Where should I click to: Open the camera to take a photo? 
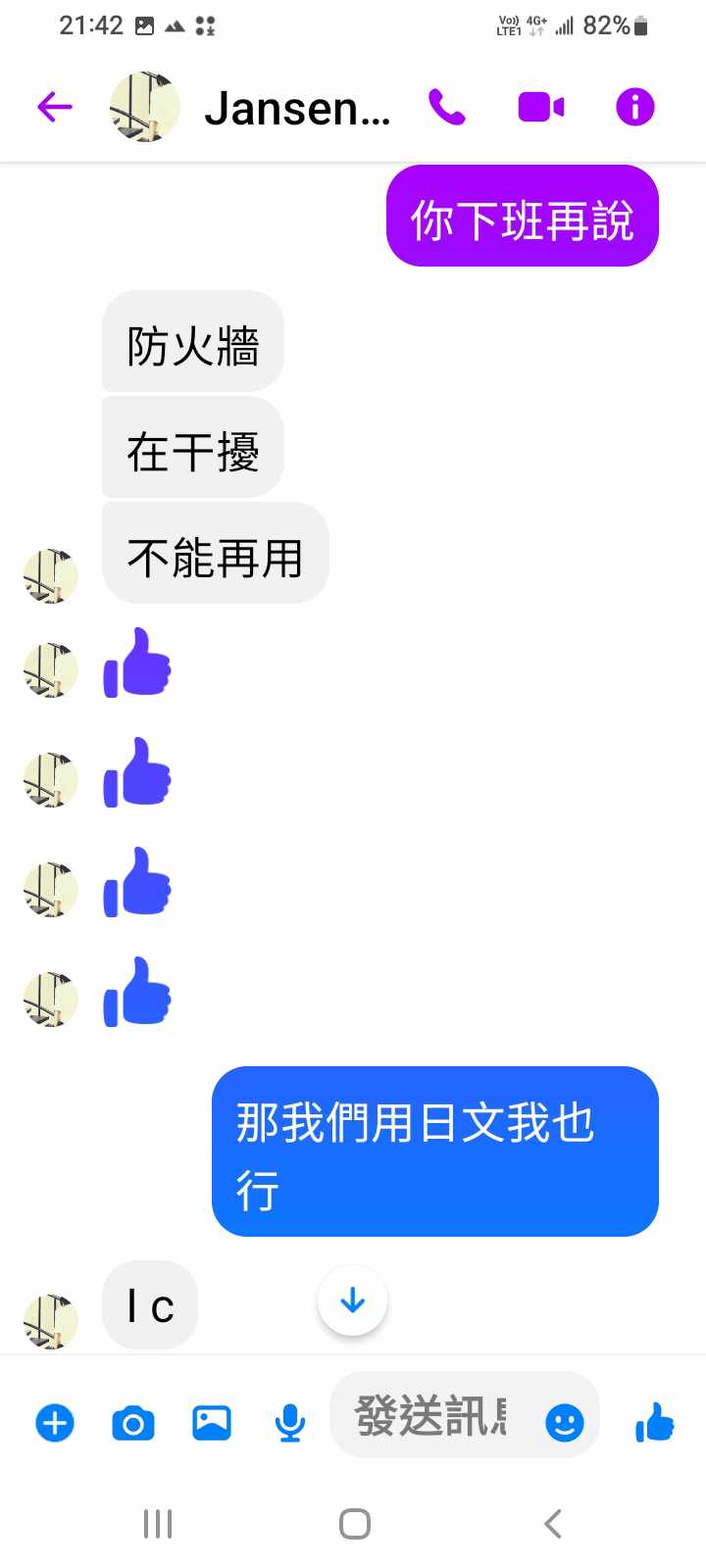coord(133,1422)
